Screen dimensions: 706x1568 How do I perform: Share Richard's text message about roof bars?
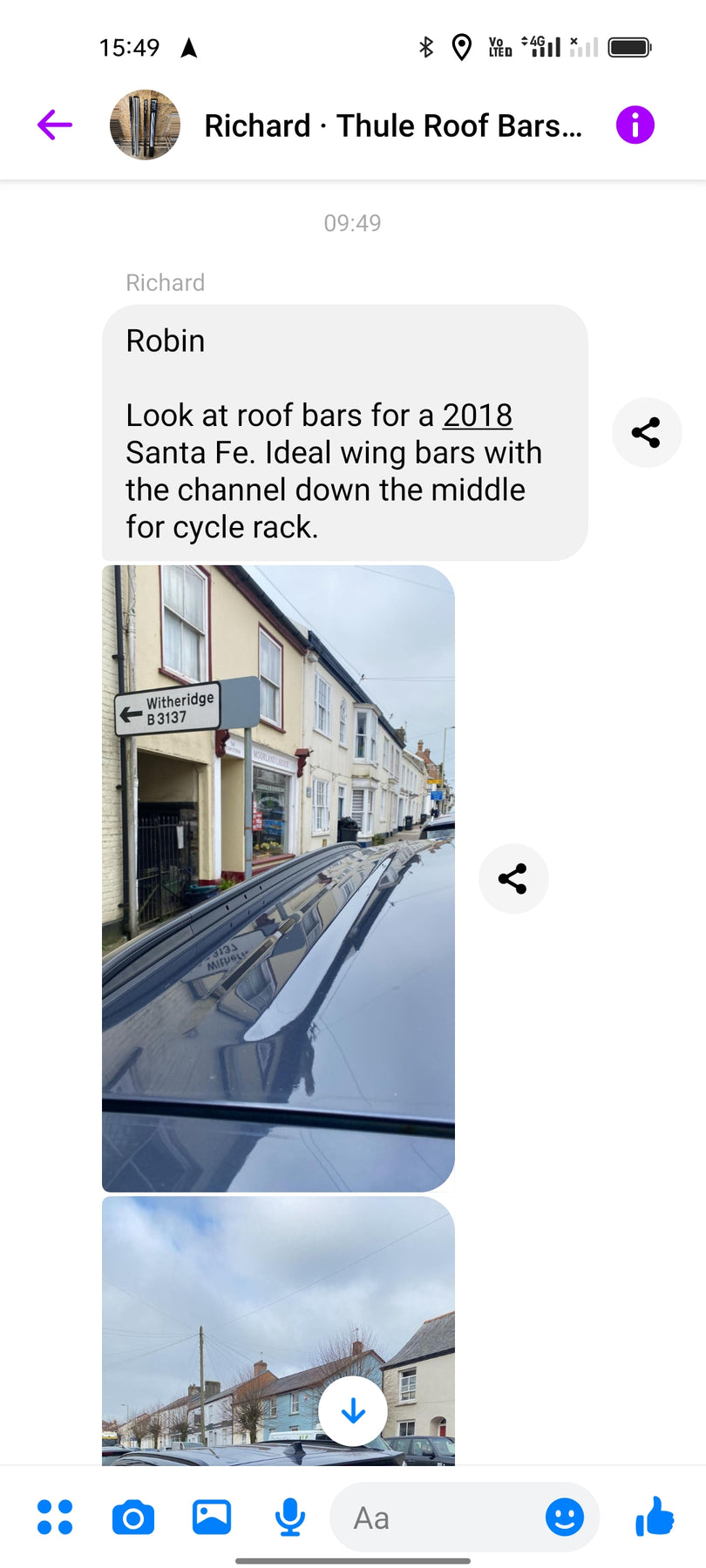point(646,432)
